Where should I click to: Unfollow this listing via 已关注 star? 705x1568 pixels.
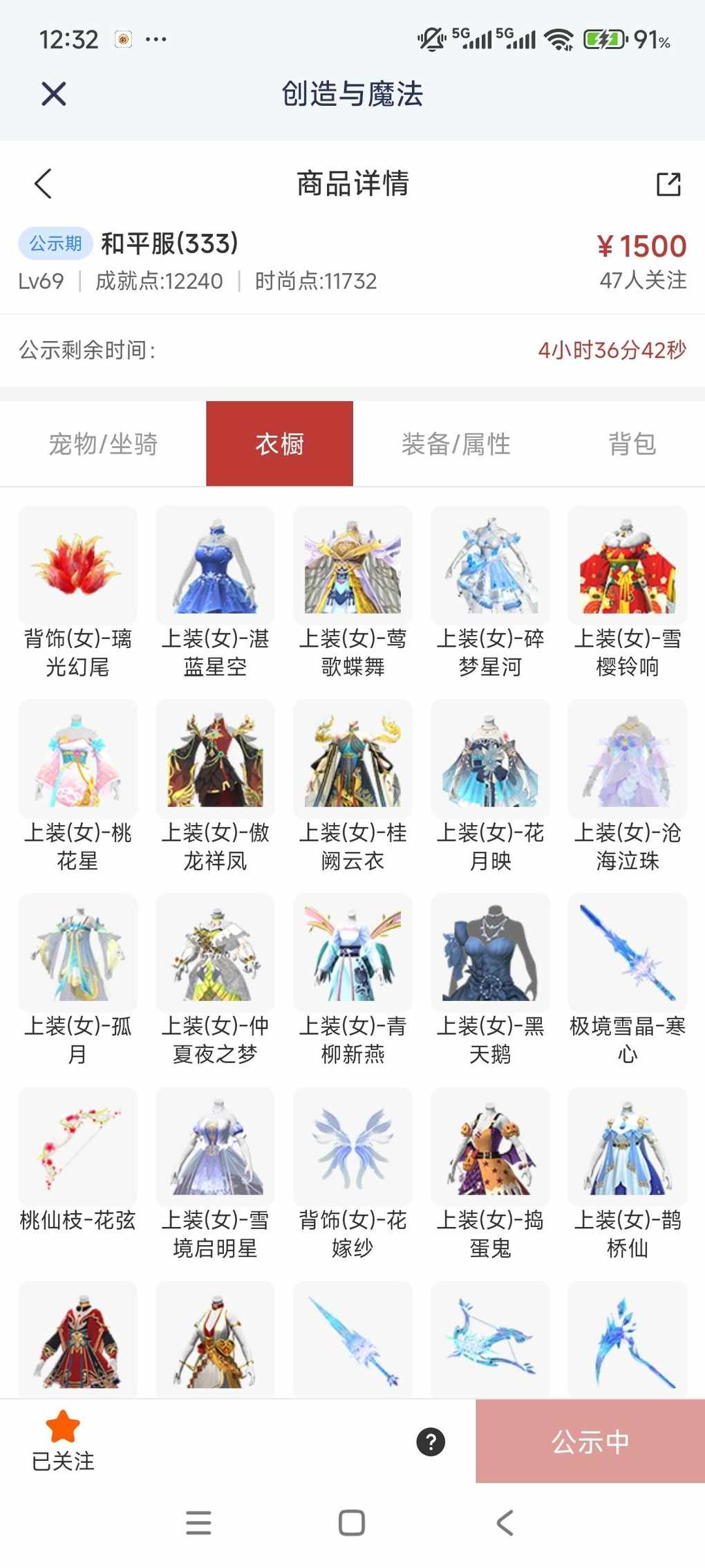click(x=63, y=1440)
